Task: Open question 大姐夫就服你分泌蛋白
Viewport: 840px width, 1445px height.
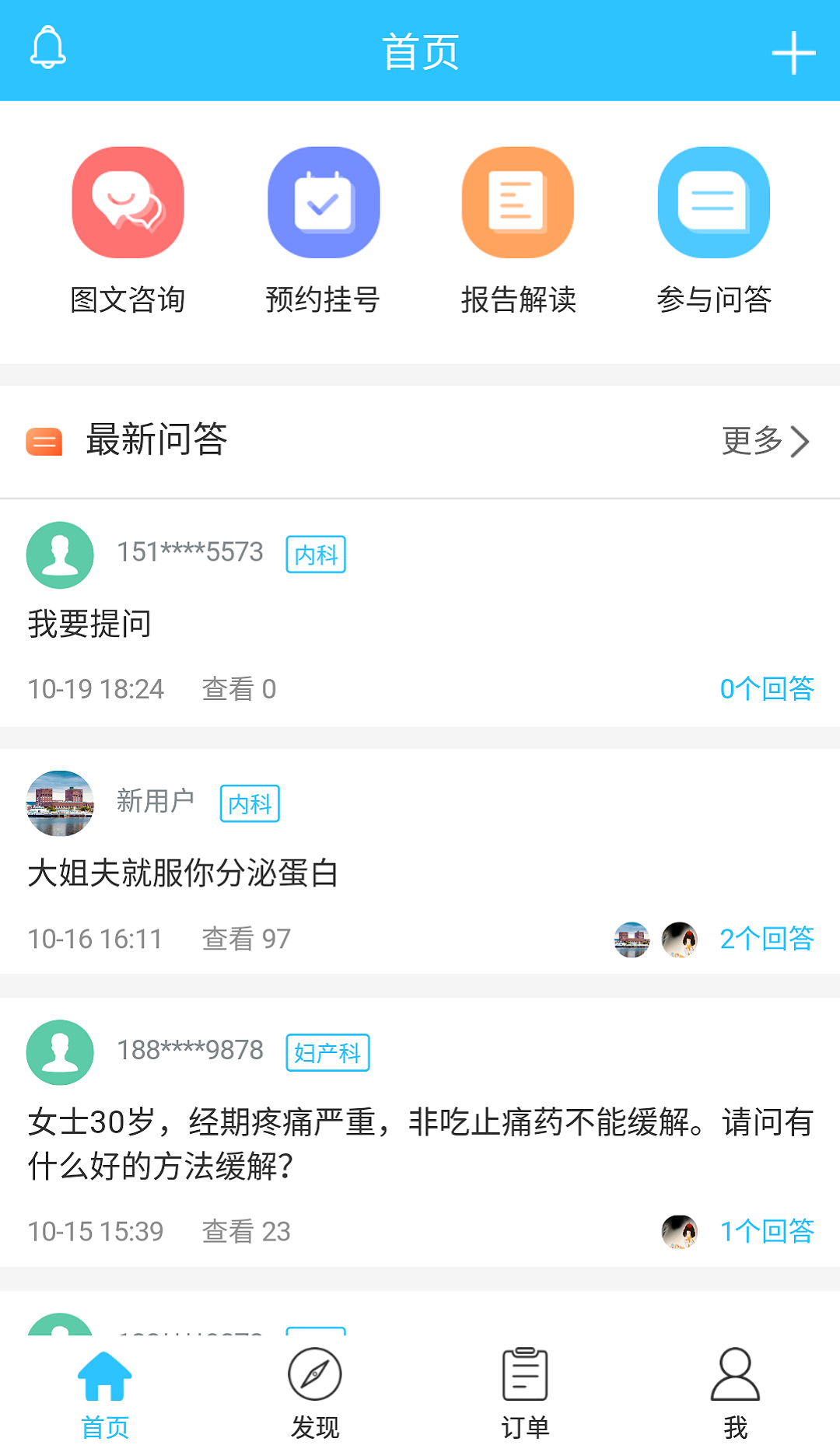Action: point(184,873)
